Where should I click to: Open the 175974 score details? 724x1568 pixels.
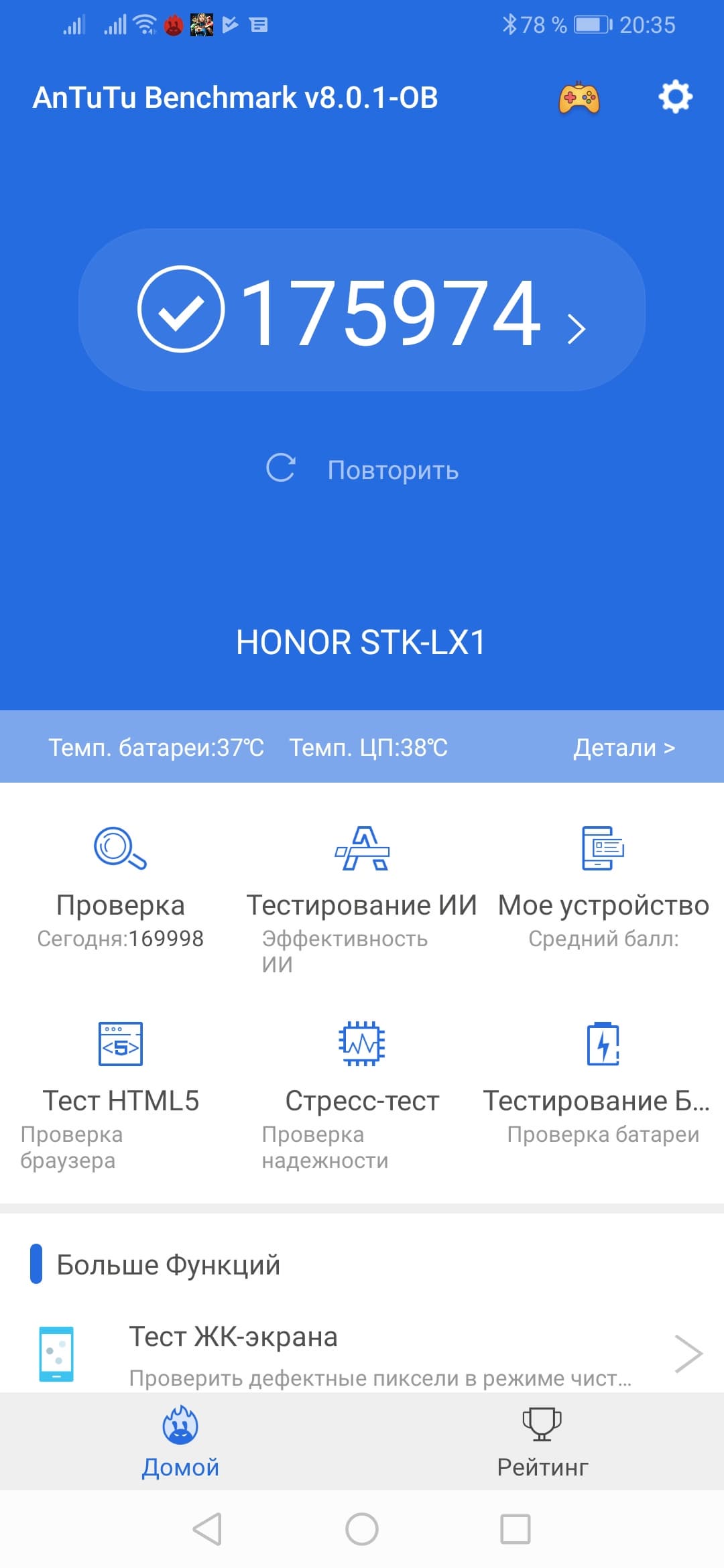362,311
